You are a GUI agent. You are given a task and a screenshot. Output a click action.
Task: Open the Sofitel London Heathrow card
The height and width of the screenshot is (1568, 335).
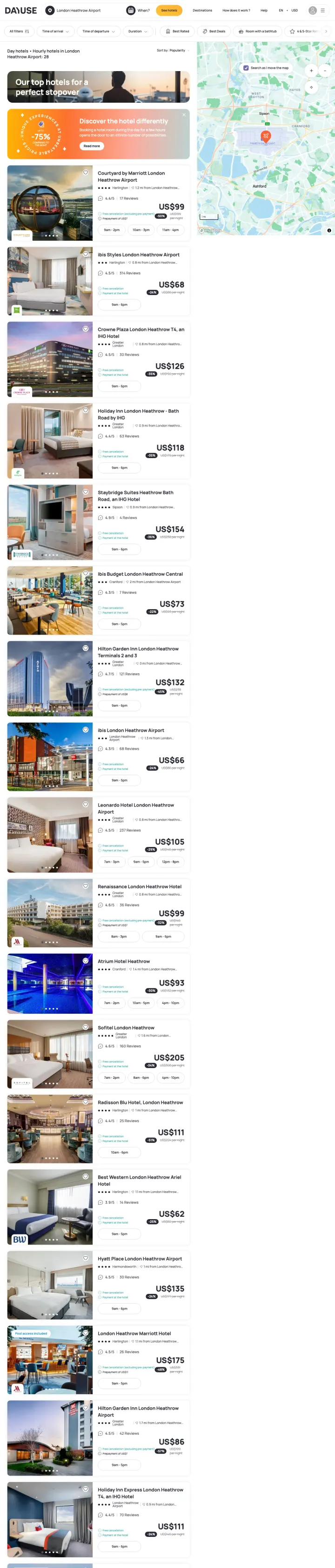click(x=126, y=1028)
